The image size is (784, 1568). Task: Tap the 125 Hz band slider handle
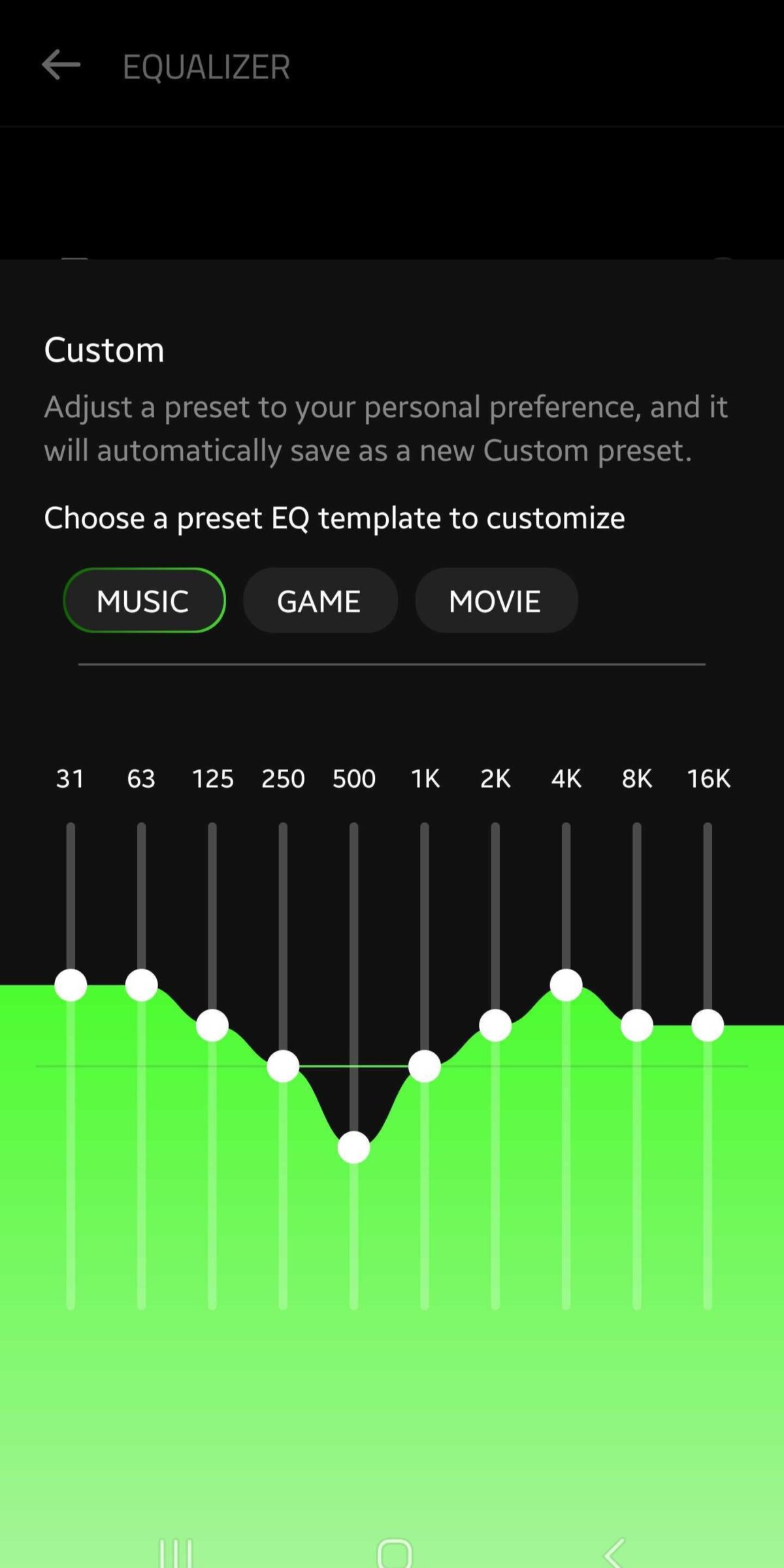point(212,1025)
